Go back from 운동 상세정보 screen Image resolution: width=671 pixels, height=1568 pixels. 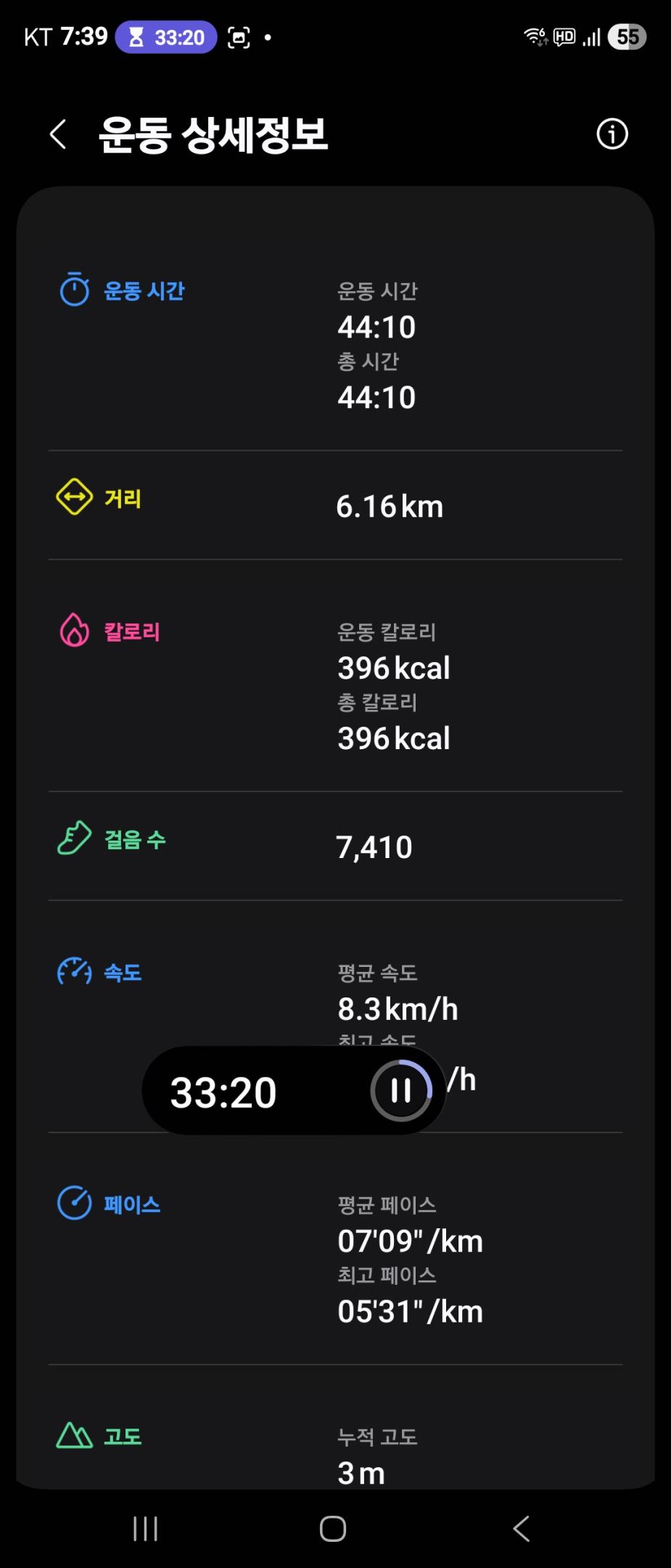[59, 134]
